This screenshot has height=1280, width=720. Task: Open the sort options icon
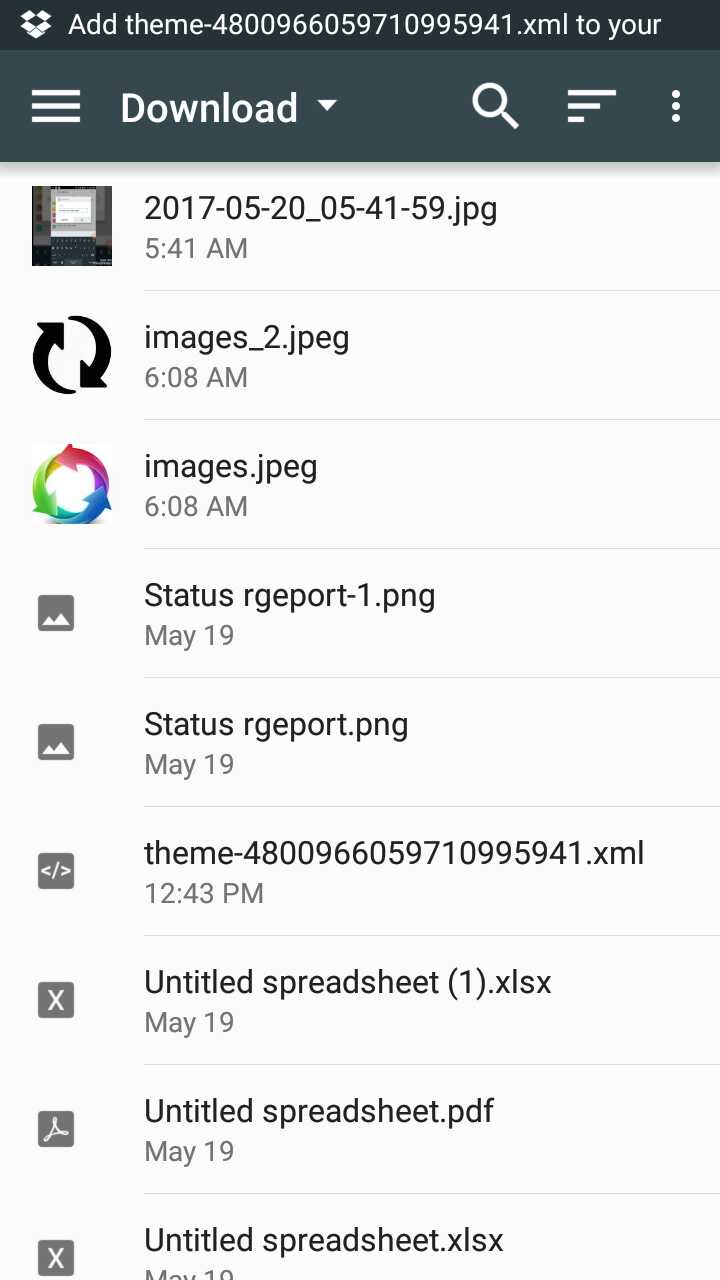click(x=591, y=106)
